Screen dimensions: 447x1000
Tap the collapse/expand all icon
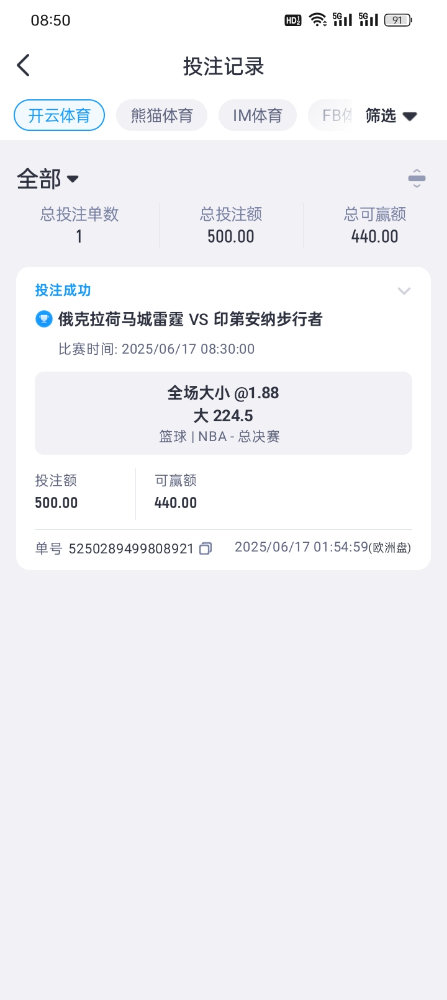[x=416, y=179]
